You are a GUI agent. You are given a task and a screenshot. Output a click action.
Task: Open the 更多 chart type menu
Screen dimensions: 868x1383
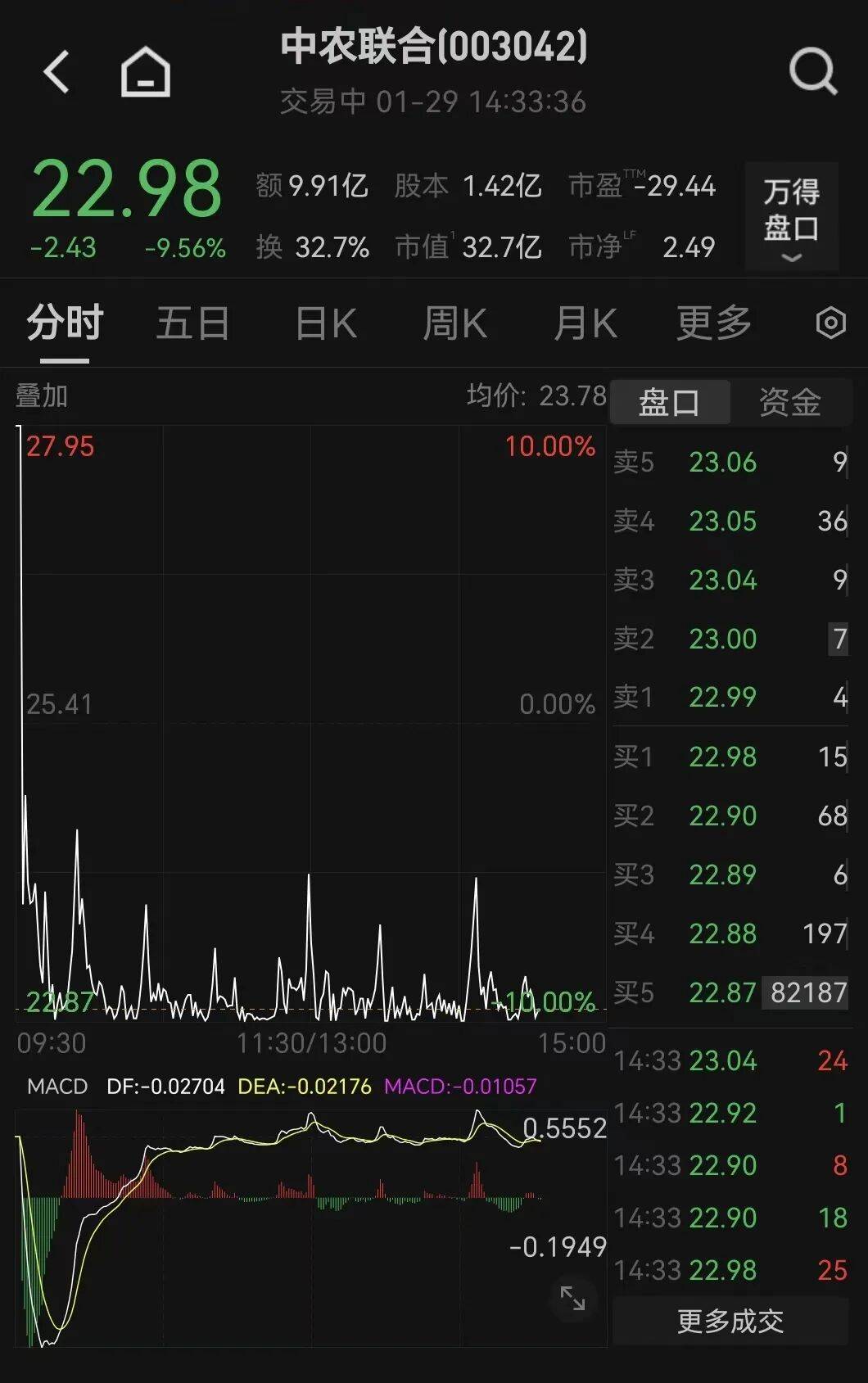[713, 323]
